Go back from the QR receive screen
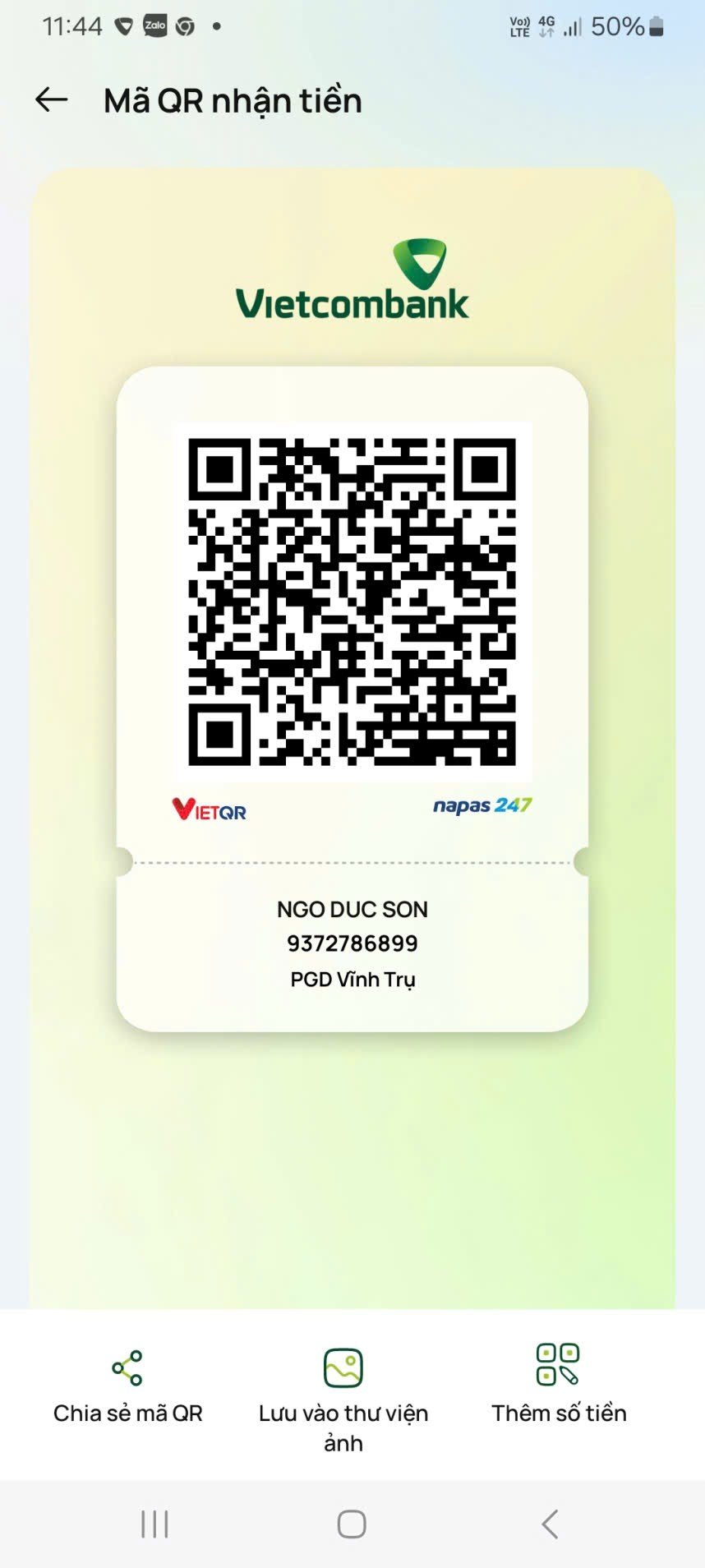This screenshot has width=705, height=1568. tap(51, 100)
